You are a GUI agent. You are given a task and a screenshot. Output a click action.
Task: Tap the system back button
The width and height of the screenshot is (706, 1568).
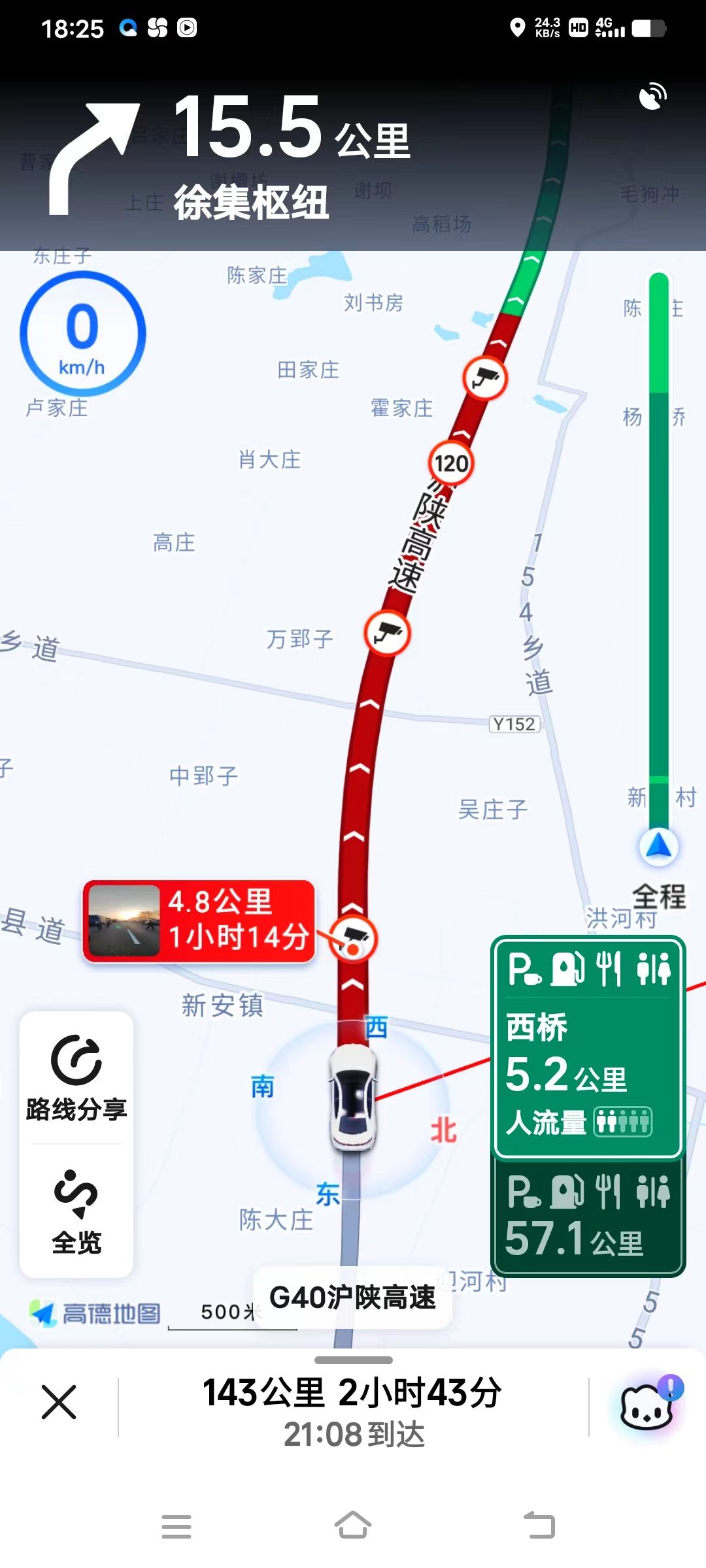[x=539, y=1526]
